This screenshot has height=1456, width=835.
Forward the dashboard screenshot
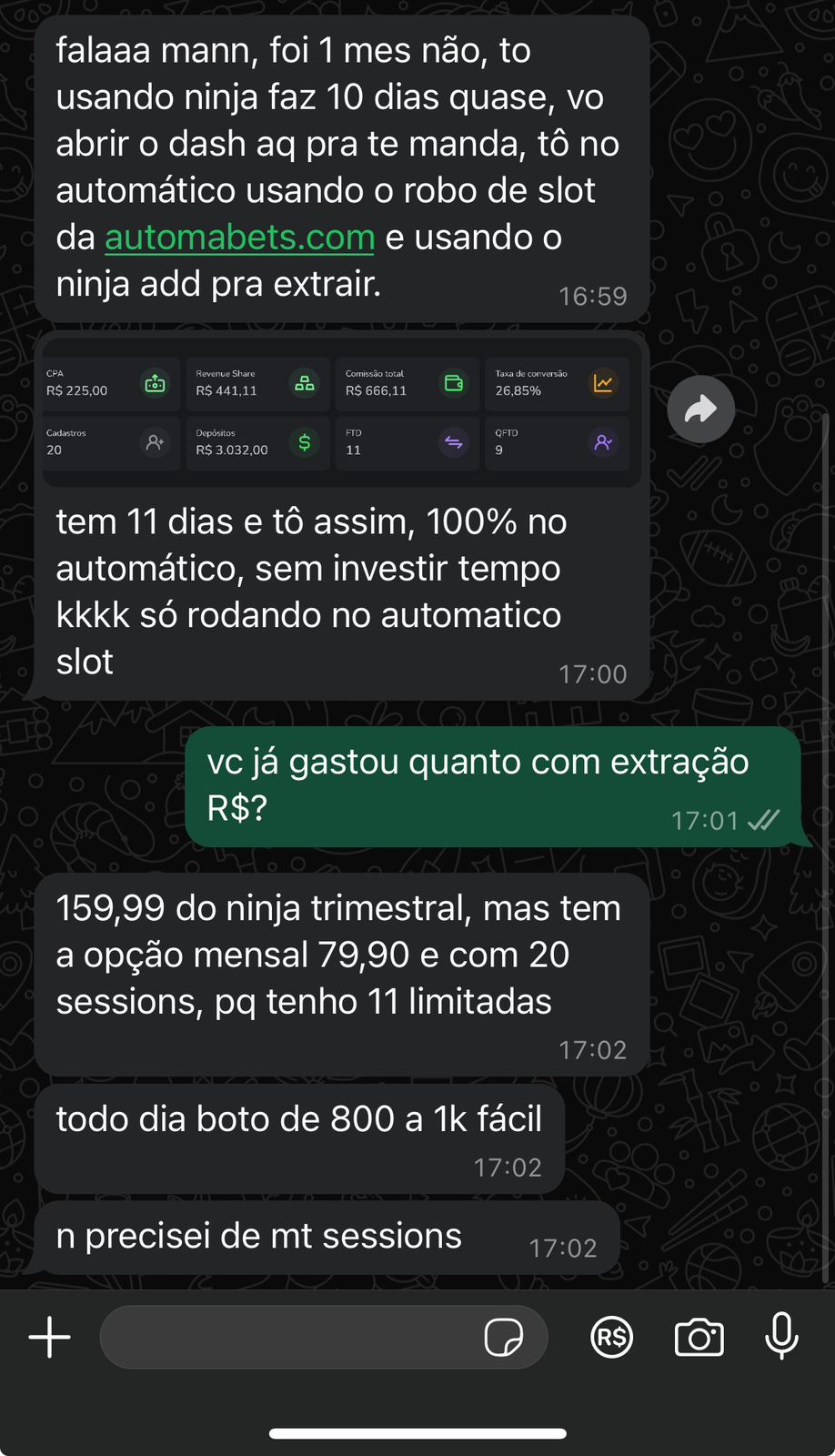[x=700, y=409]
